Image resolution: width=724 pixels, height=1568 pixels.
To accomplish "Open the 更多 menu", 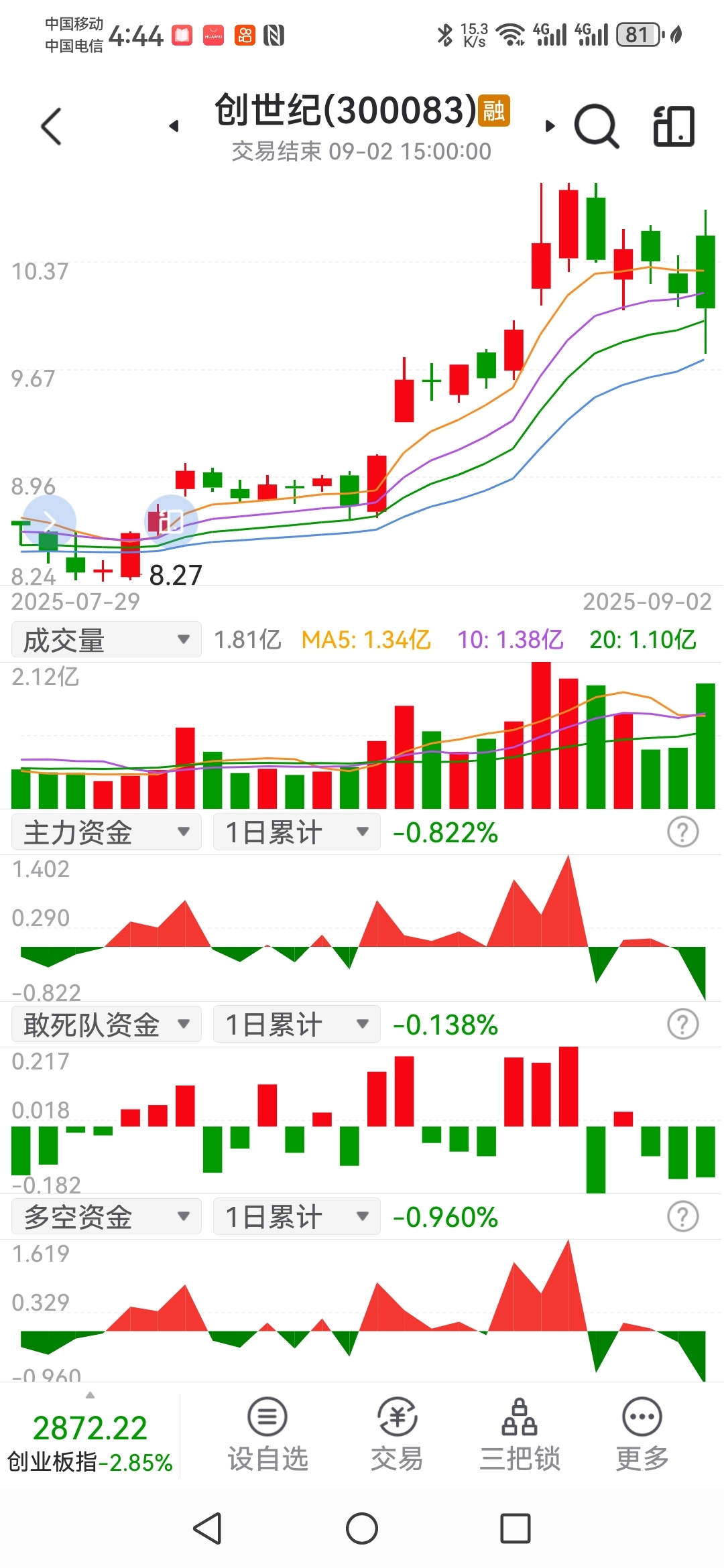I will pyautogui.click(x=642, y=1435).
